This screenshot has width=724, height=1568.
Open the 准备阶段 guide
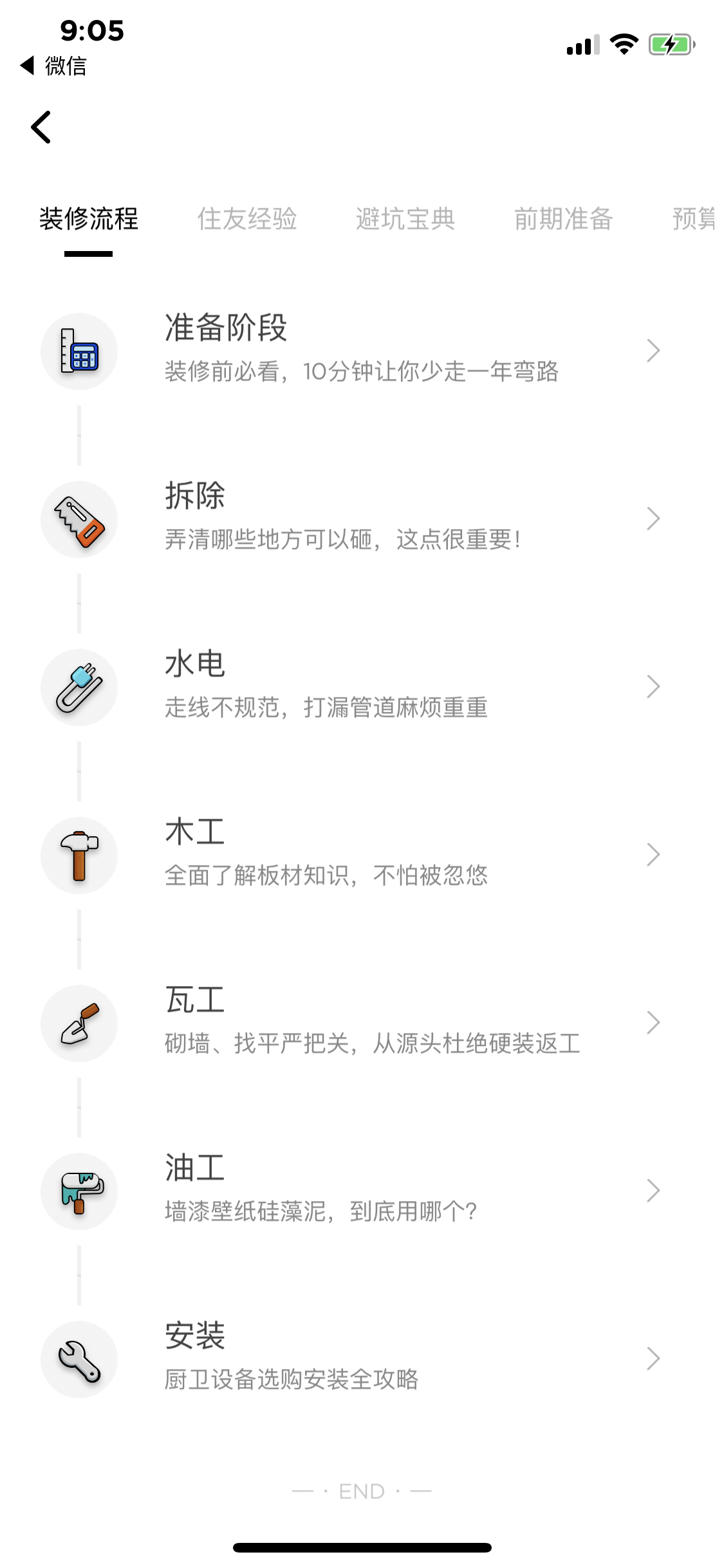[x=360, y=350]
